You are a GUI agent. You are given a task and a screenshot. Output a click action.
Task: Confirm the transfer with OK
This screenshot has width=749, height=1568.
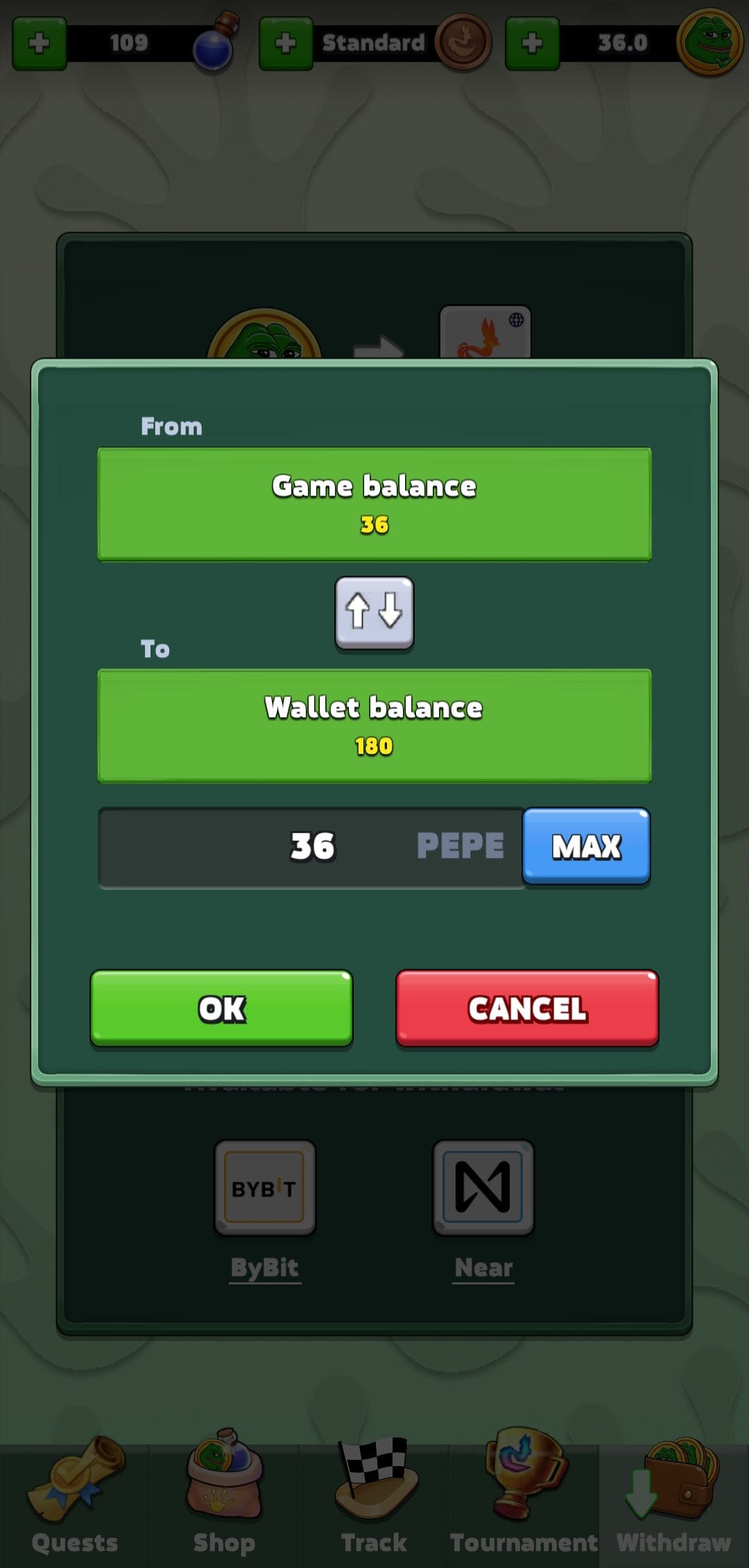tap(221, 1008)
